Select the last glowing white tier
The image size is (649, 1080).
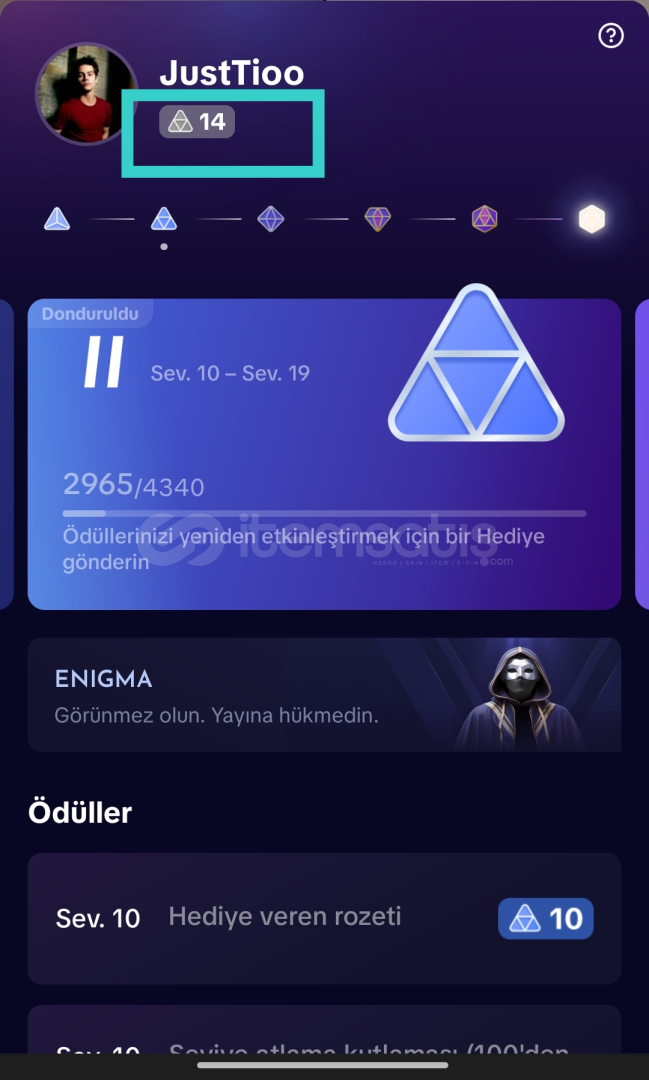(x=592, y=218)
